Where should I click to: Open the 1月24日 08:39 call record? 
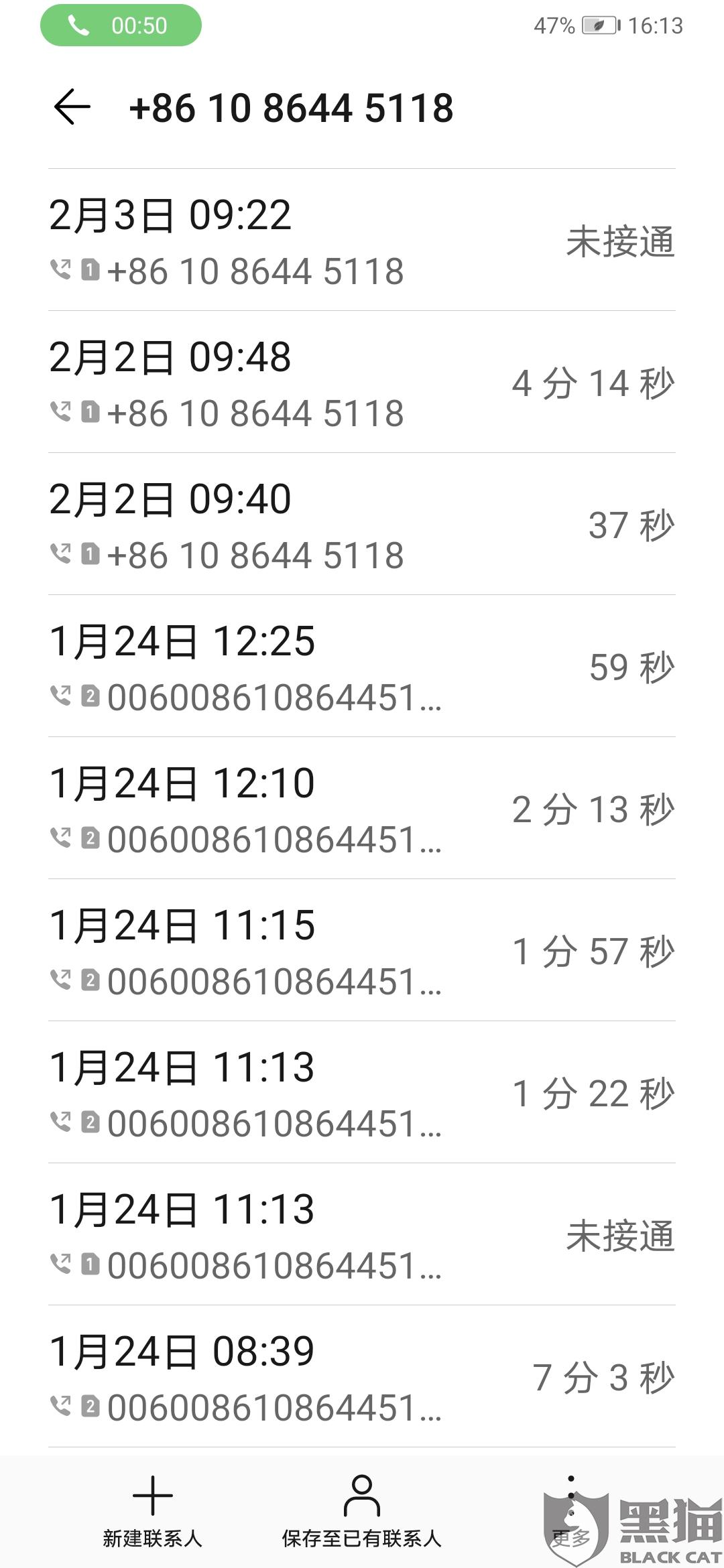(362, 1376)
